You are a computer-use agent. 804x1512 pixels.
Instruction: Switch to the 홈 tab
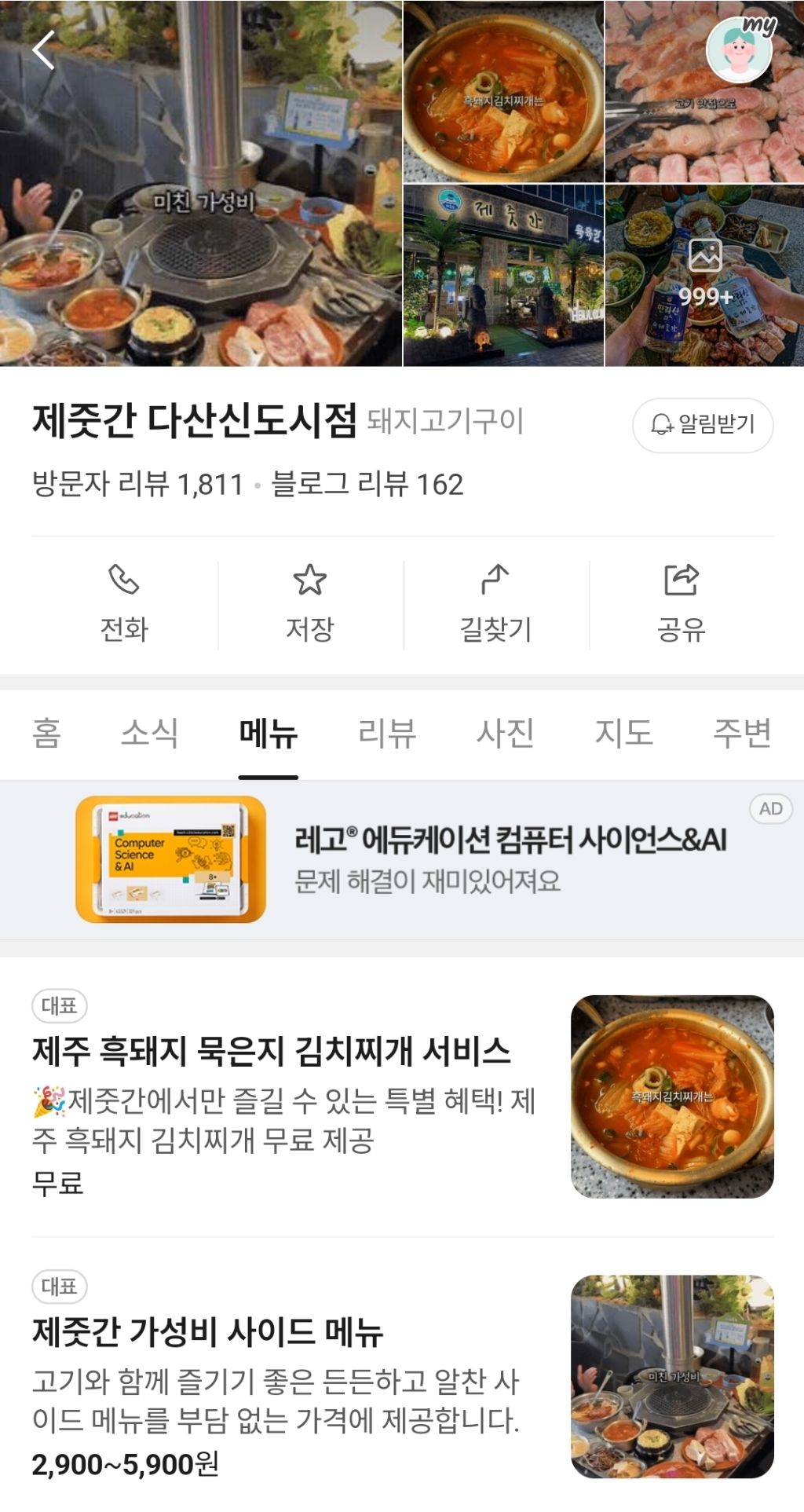pos(46,734)
